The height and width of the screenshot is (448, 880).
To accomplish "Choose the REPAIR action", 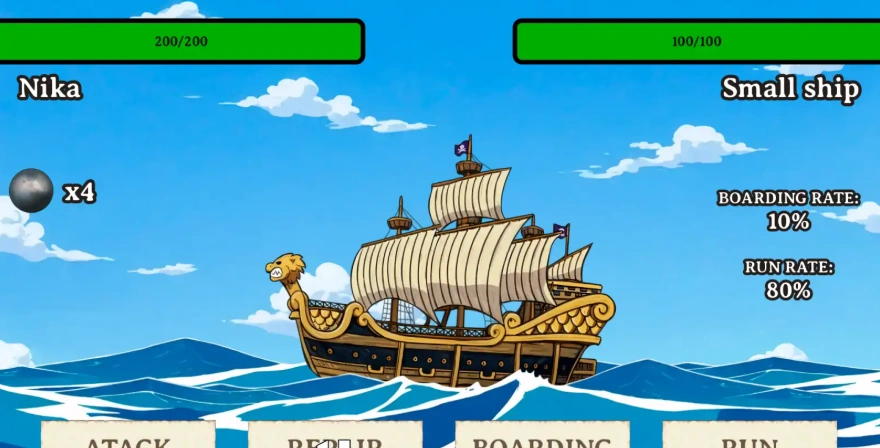I will coord(335,437).
